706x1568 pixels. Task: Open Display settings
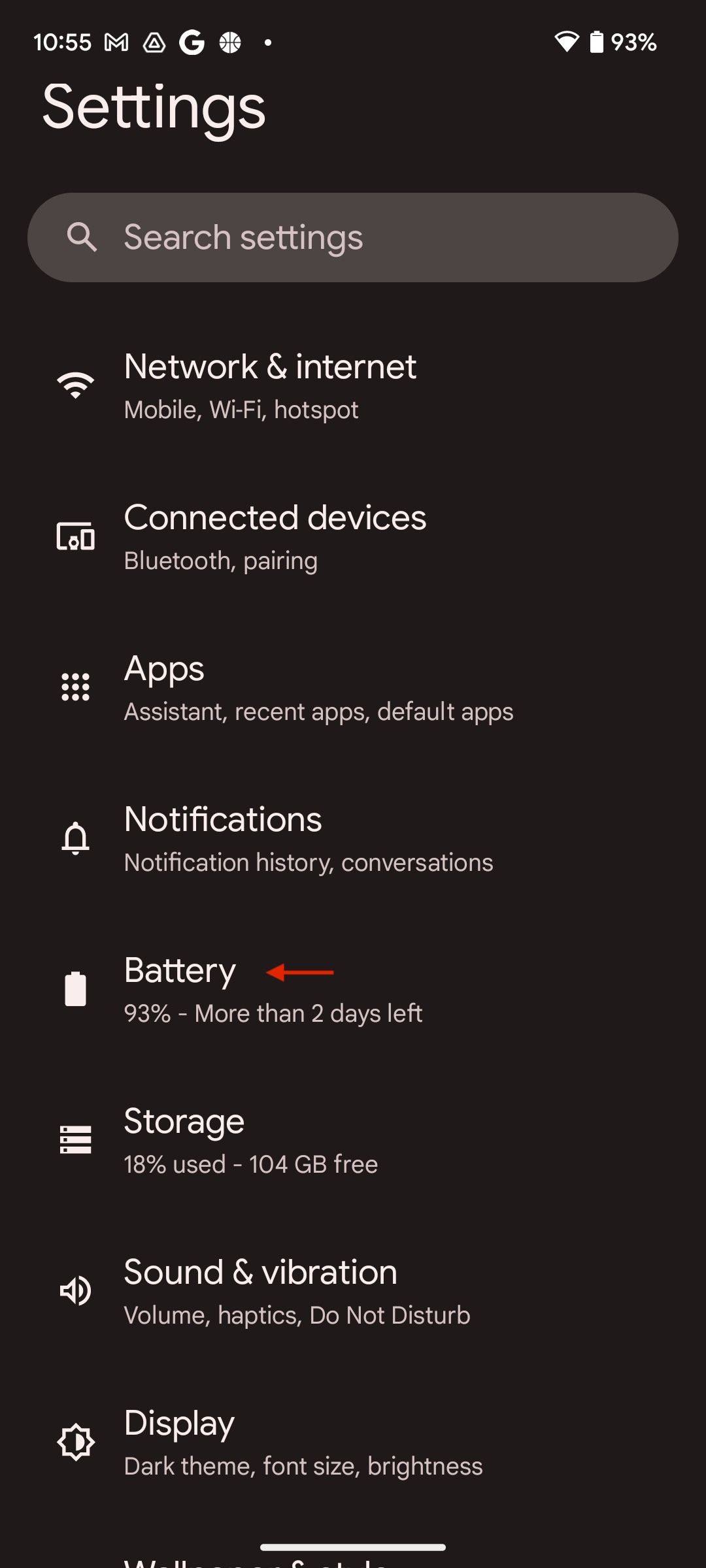click(353, 1441)
